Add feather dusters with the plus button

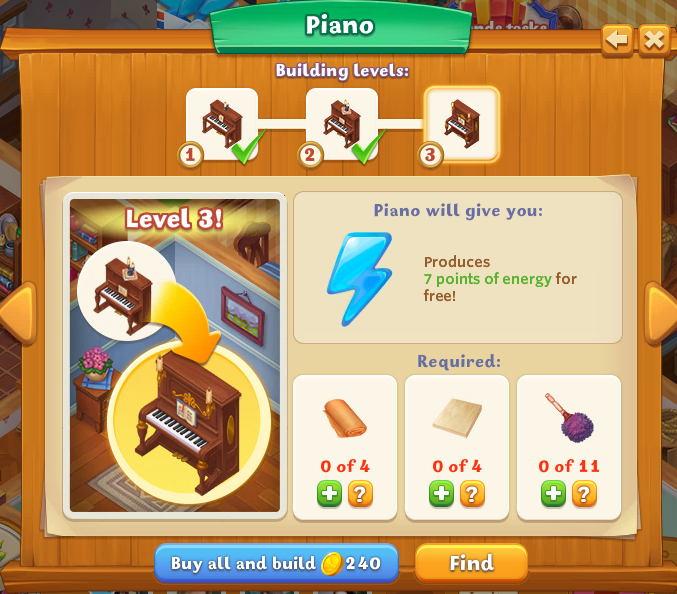tap(553, 493)
